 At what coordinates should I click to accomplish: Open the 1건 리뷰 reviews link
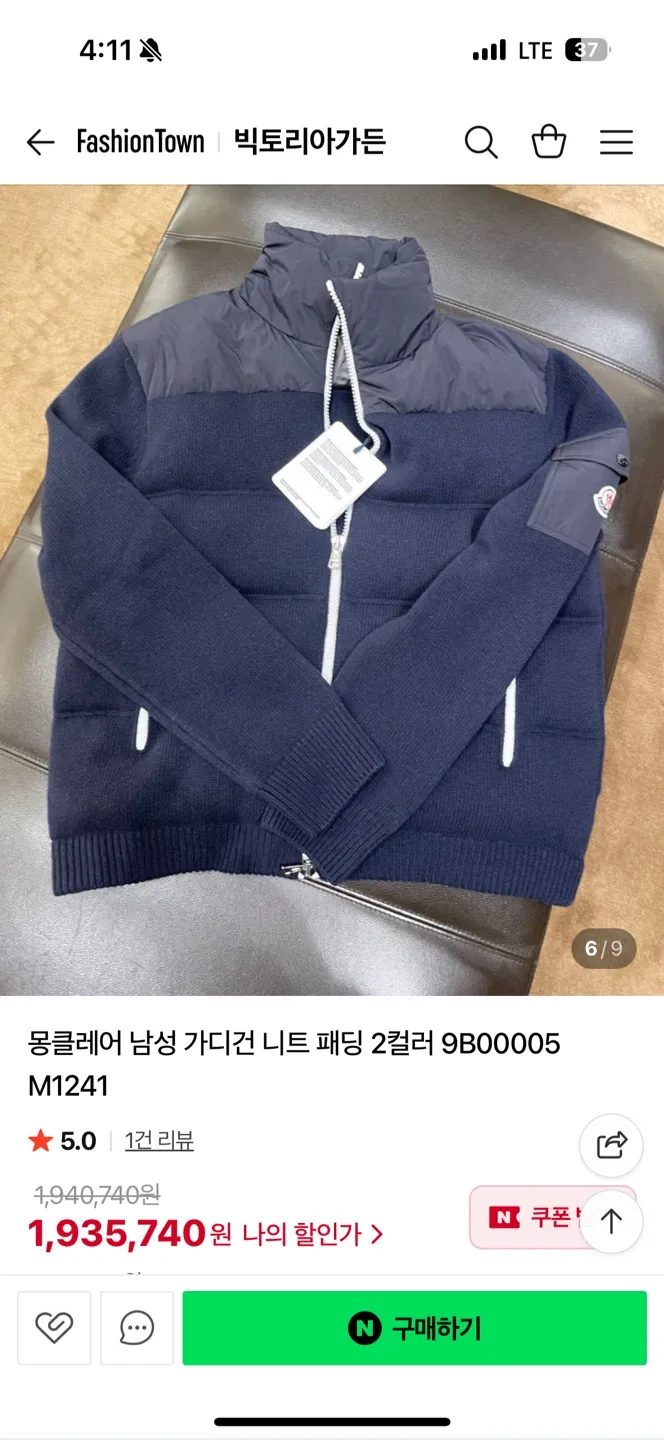point(159,1141)
